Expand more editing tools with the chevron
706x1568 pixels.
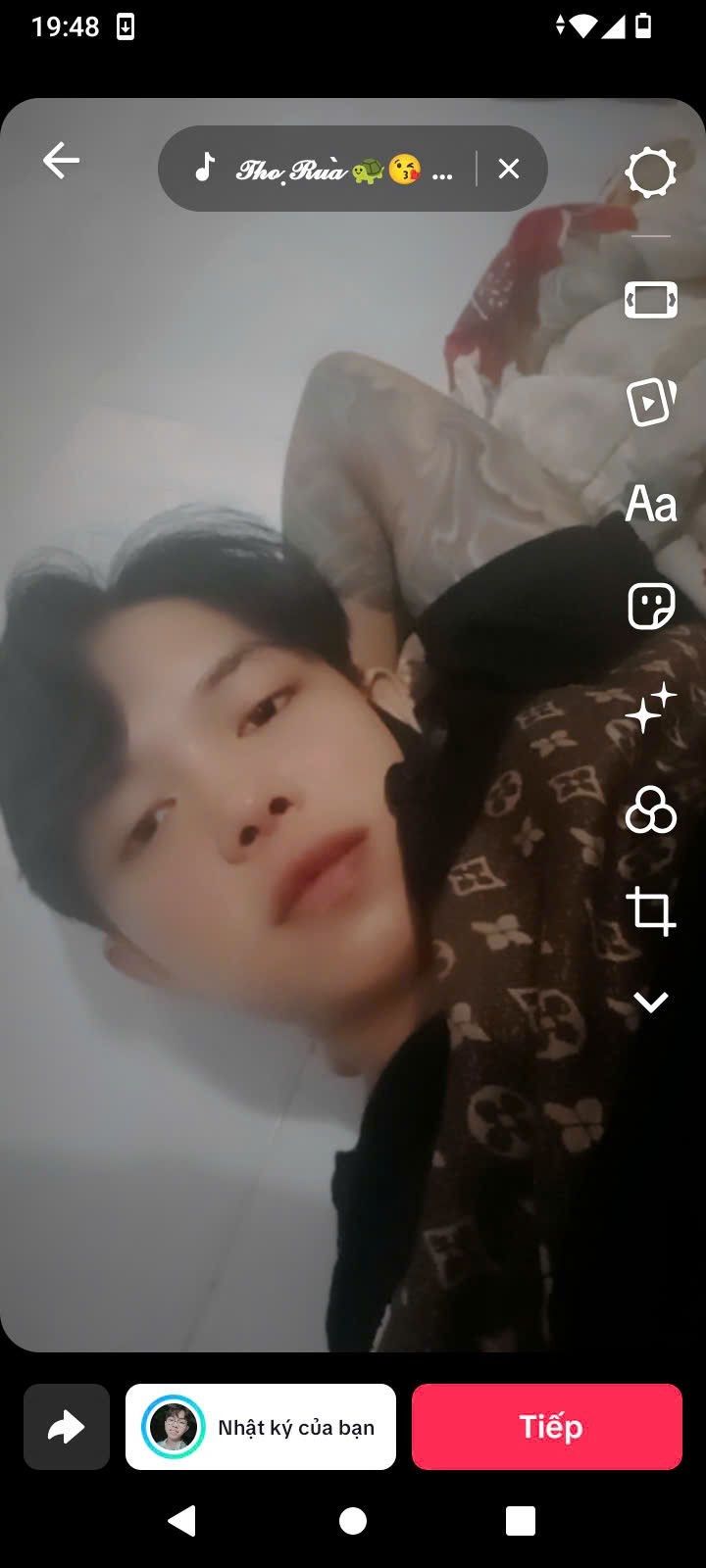(x=651, y=1002)
